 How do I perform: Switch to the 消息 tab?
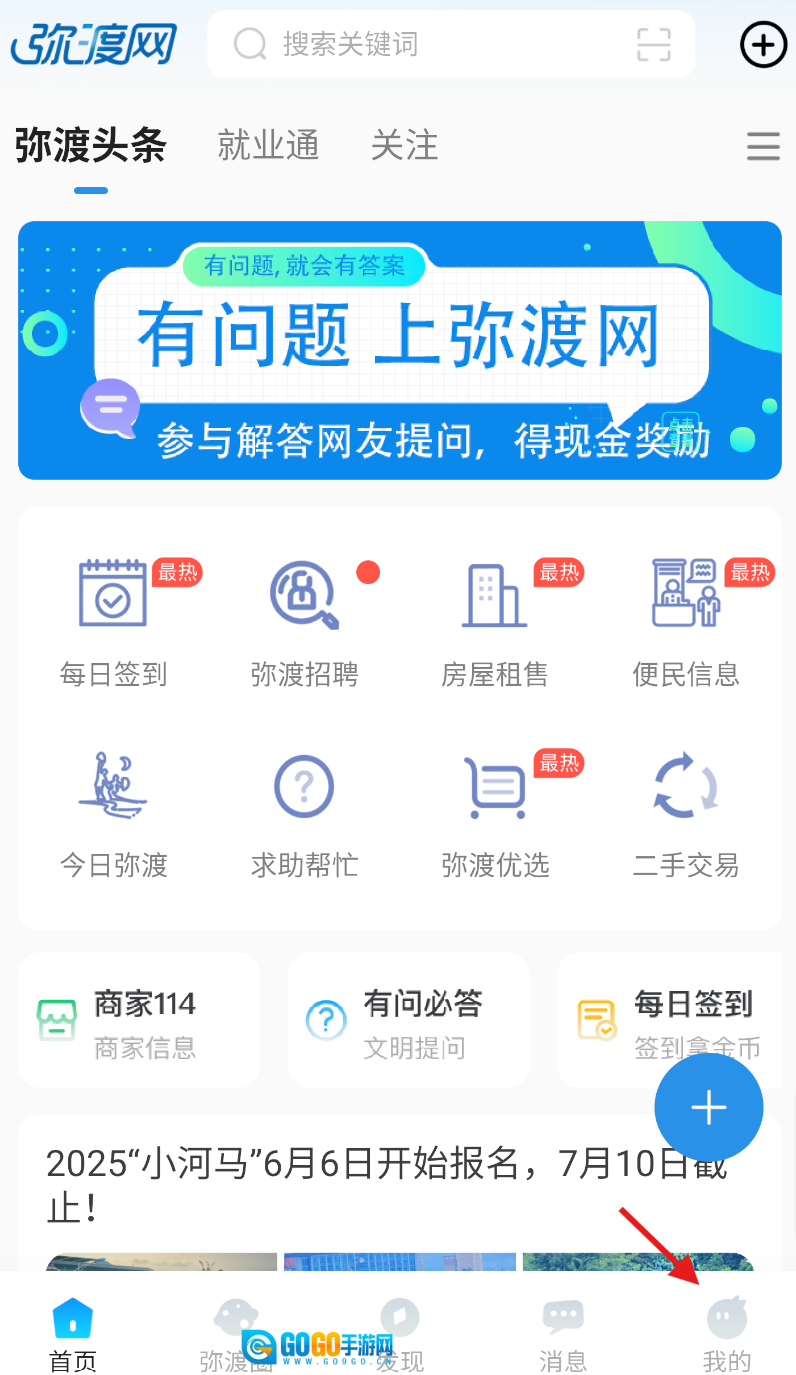[x=562, y=1335]
